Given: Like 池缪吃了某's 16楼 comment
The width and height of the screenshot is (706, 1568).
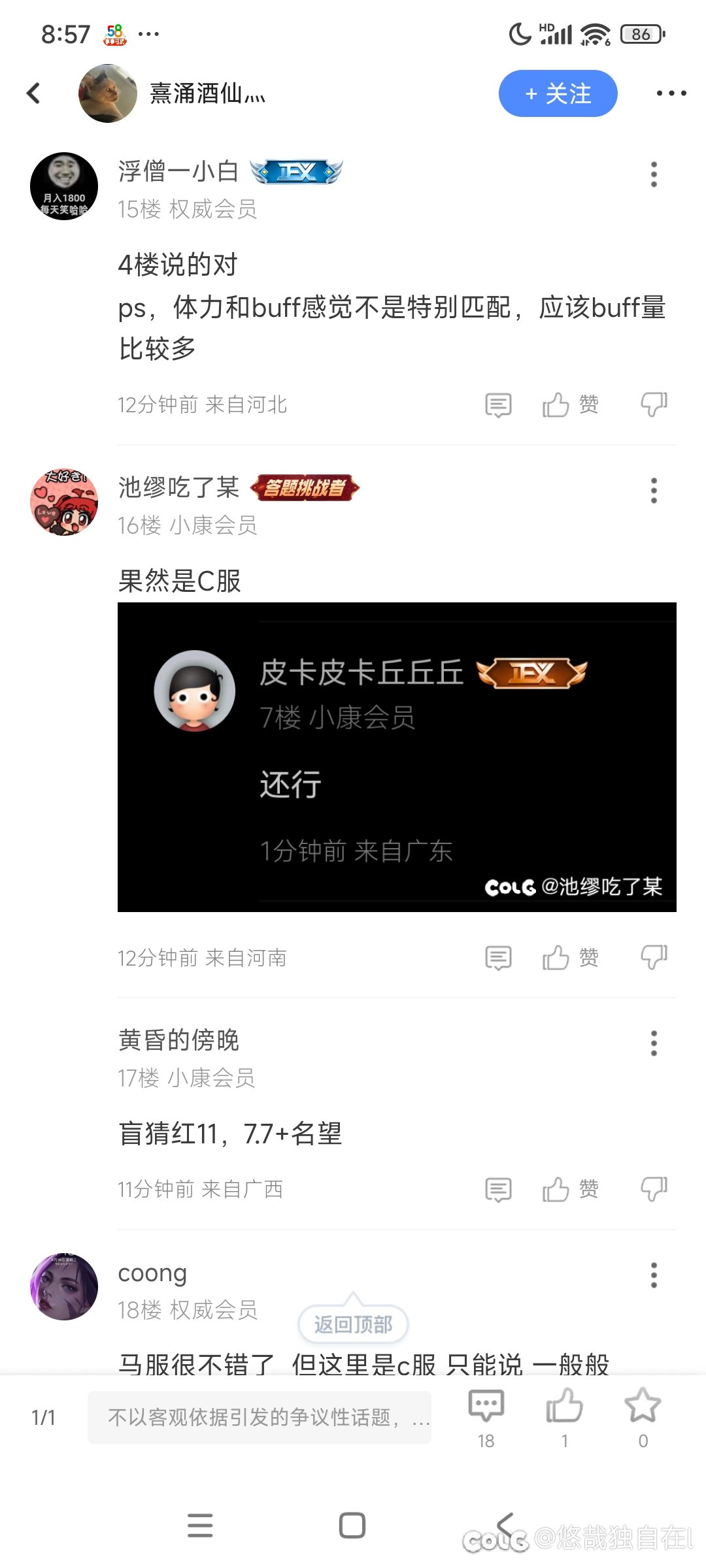Looking at the screenshot, I should tap(570, 958).
